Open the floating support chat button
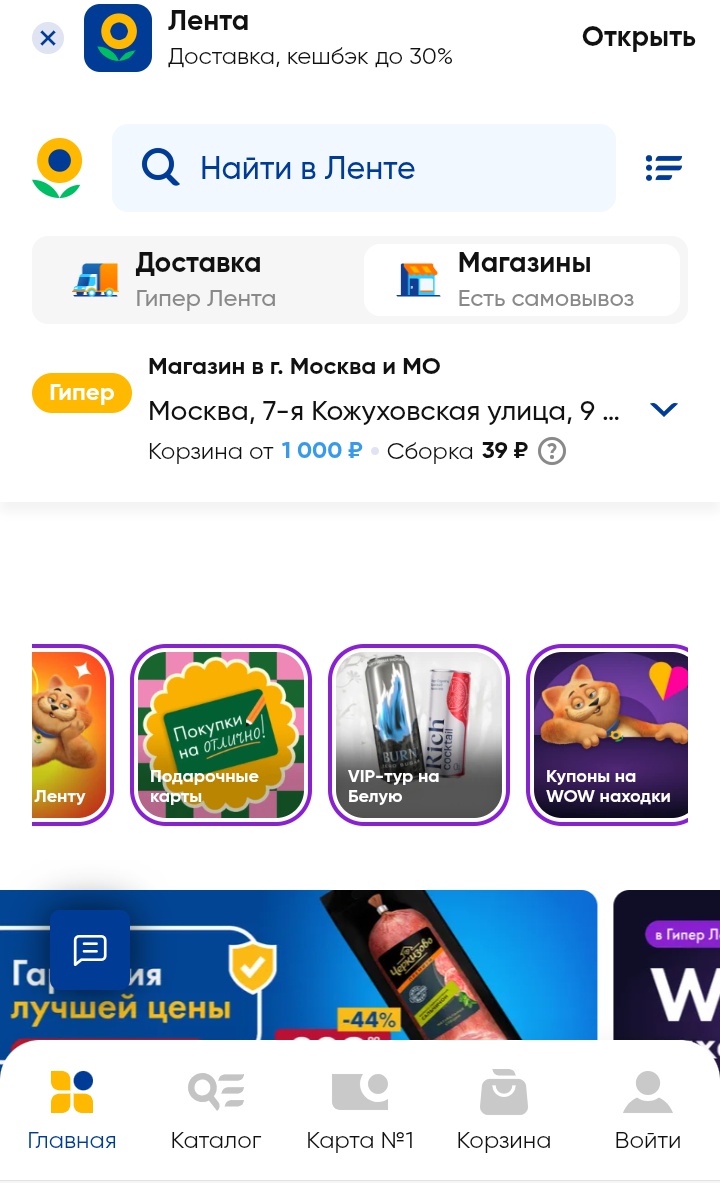This screenshot has height=1183, width=720. tap(90, 950)
